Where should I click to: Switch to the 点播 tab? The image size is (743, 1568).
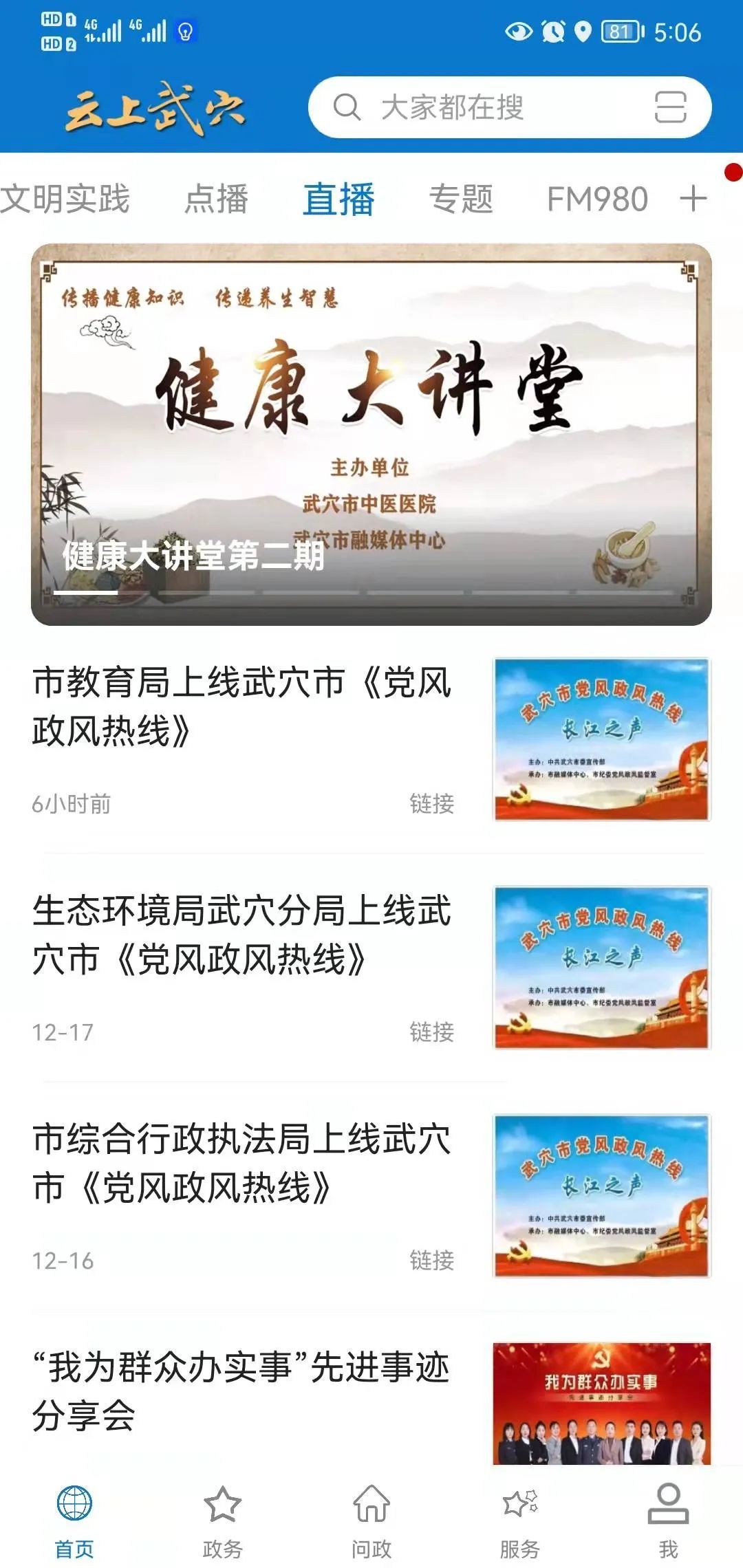[x=216, y=199]
